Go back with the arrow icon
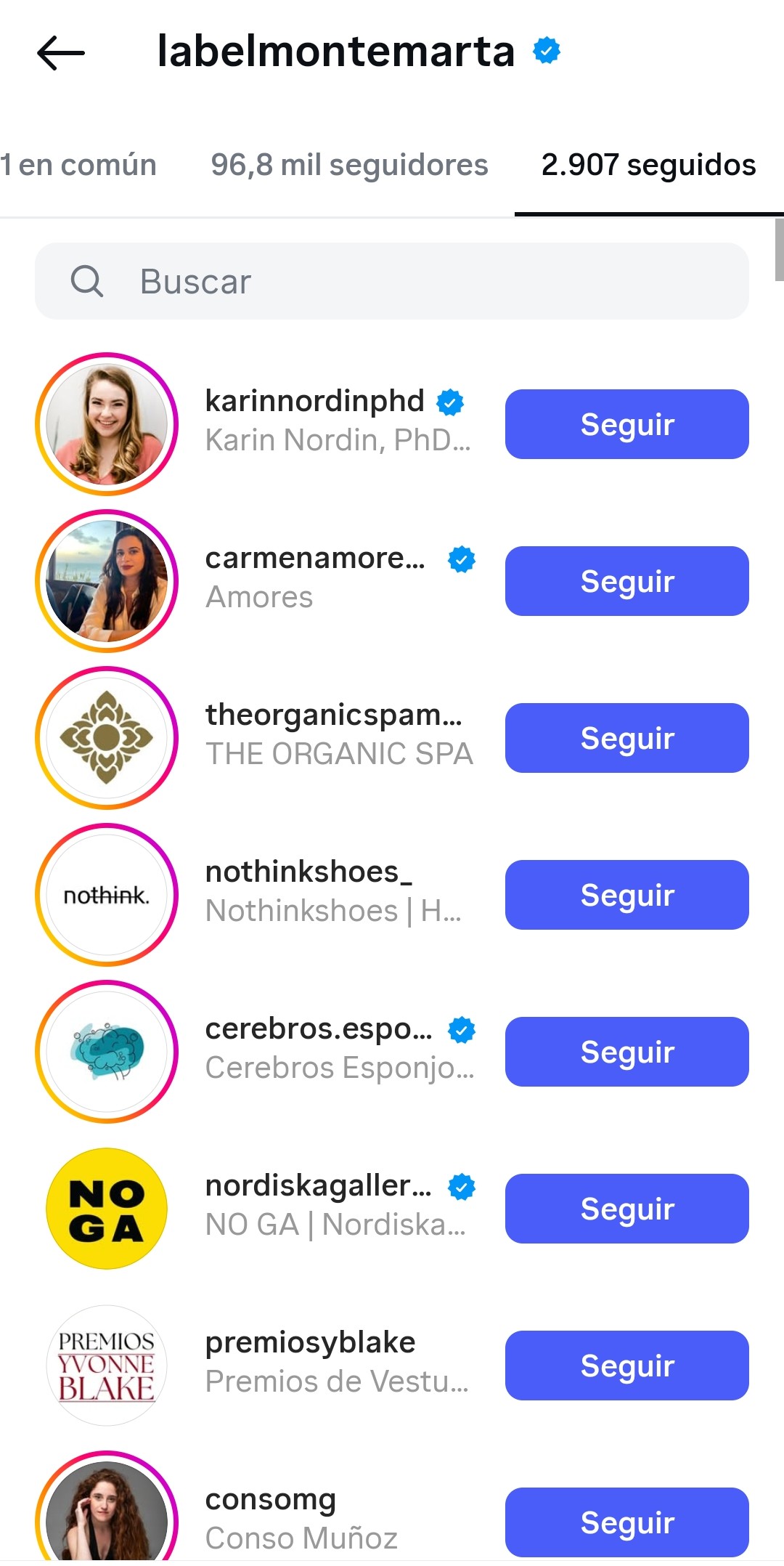This screenshot has width=784, height=1566. 61,53
